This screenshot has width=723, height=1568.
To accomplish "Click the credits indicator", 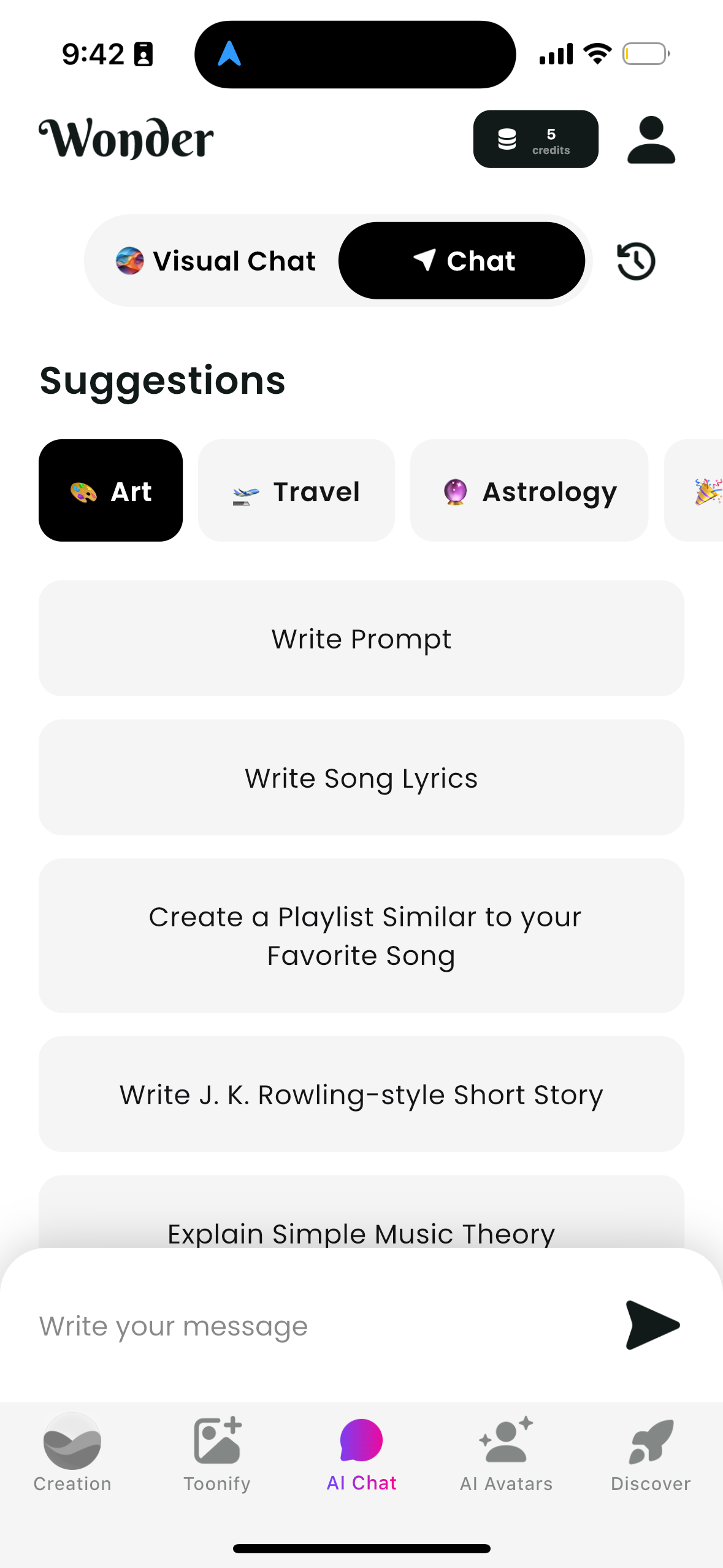I will [x=535, y=139].
